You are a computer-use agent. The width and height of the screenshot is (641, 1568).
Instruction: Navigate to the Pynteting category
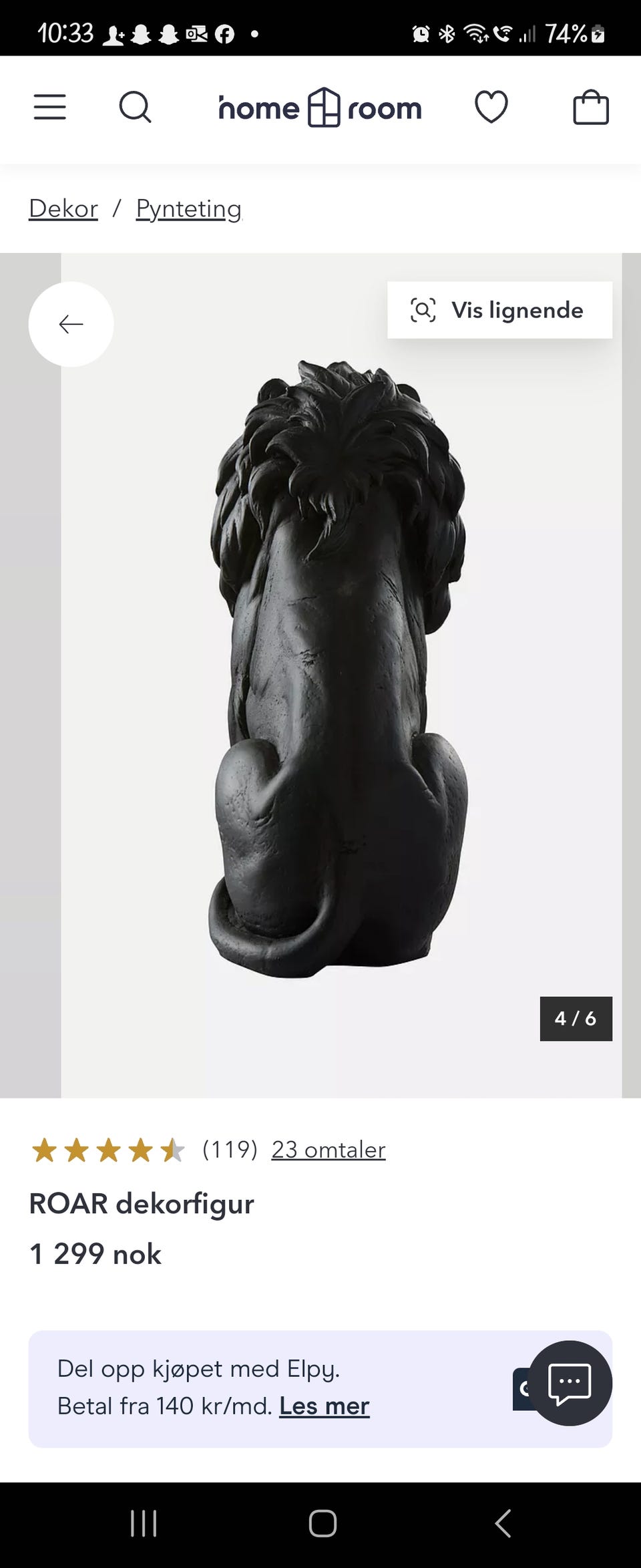pyautogui.click(x=188, y=208)
